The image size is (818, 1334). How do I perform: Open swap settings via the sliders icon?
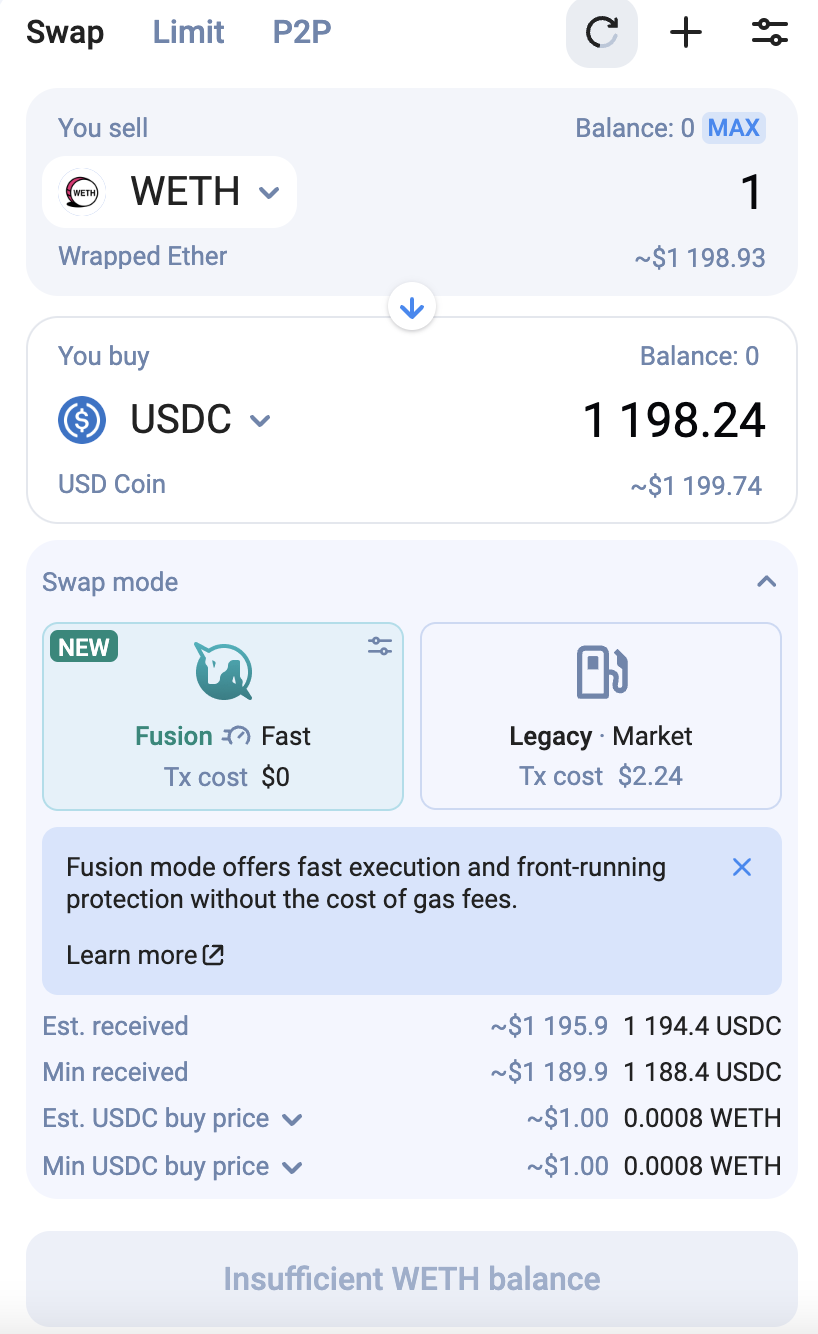(x=769, y=32)
